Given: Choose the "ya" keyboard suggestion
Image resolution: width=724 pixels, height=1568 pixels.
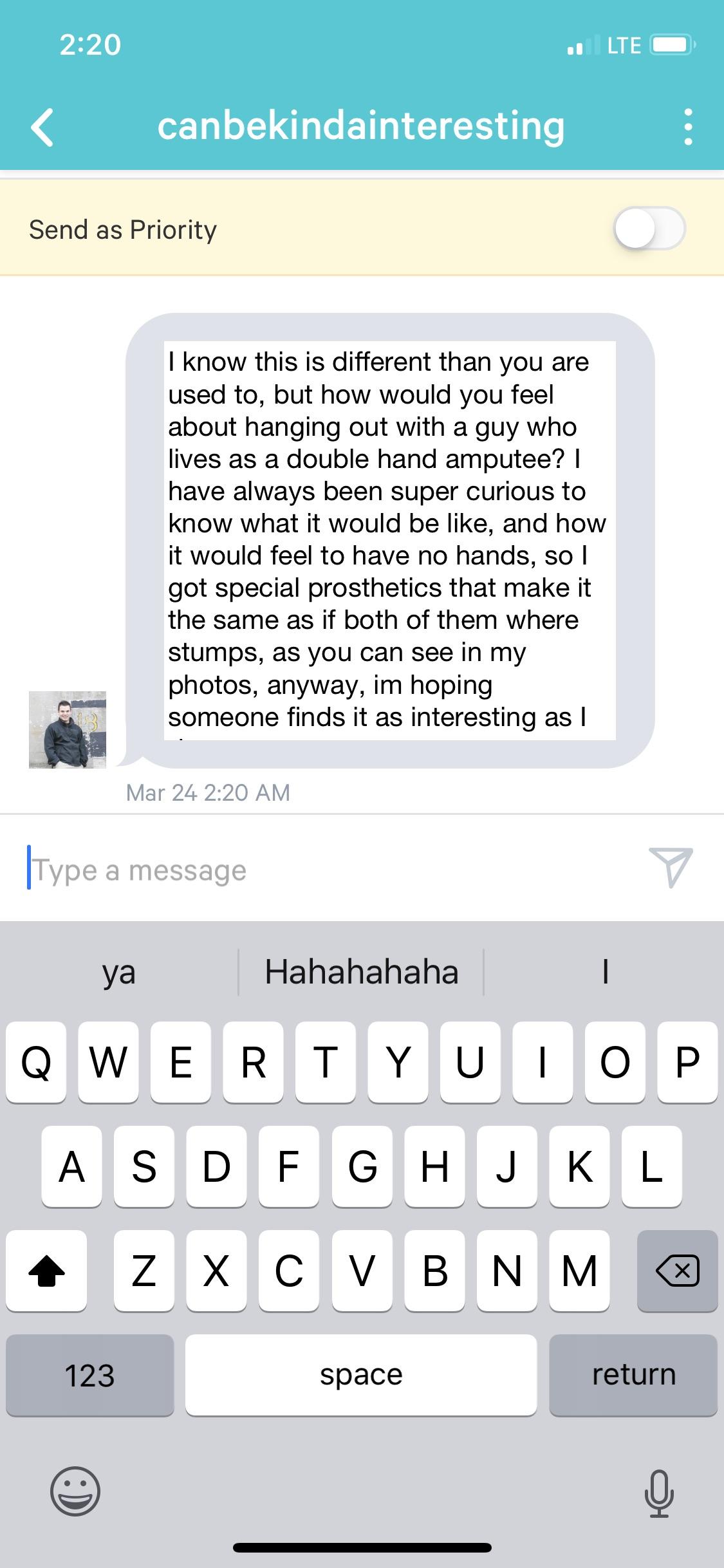Looking at the screenshot, I should coord(119,972).
